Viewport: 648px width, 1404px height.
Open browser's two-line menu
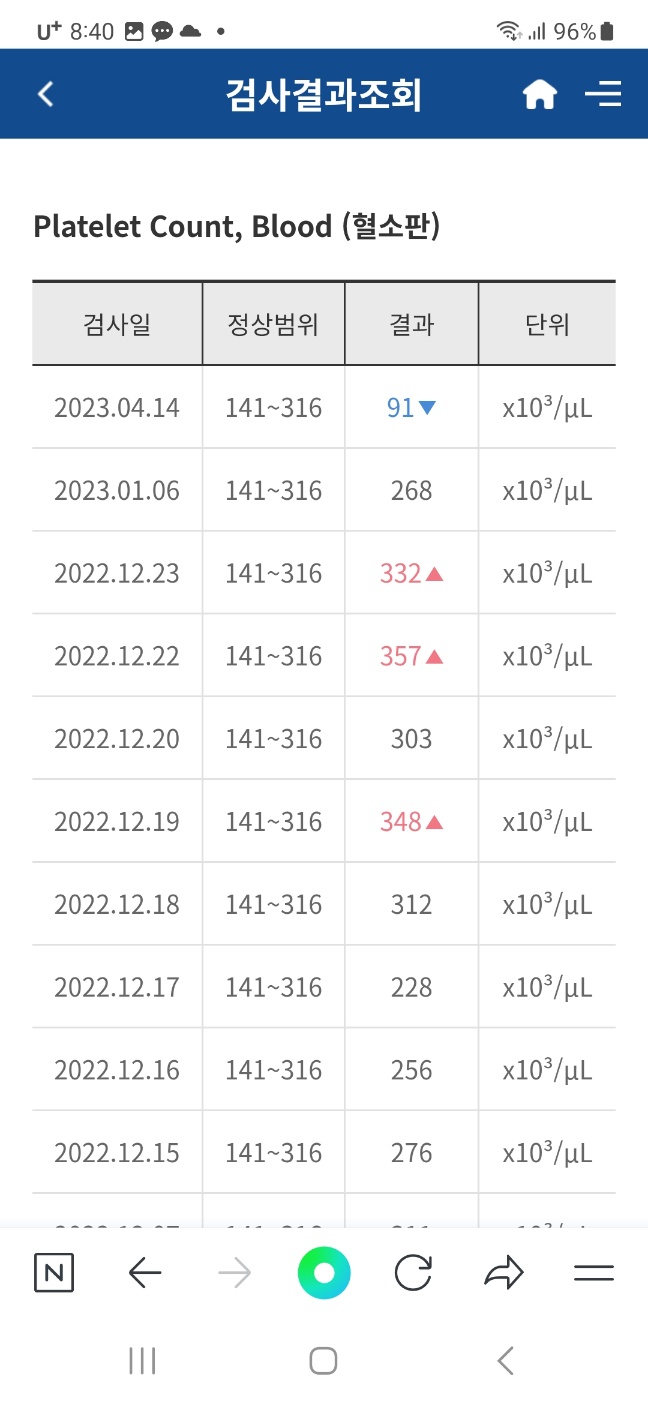(x=593, y=1273)
